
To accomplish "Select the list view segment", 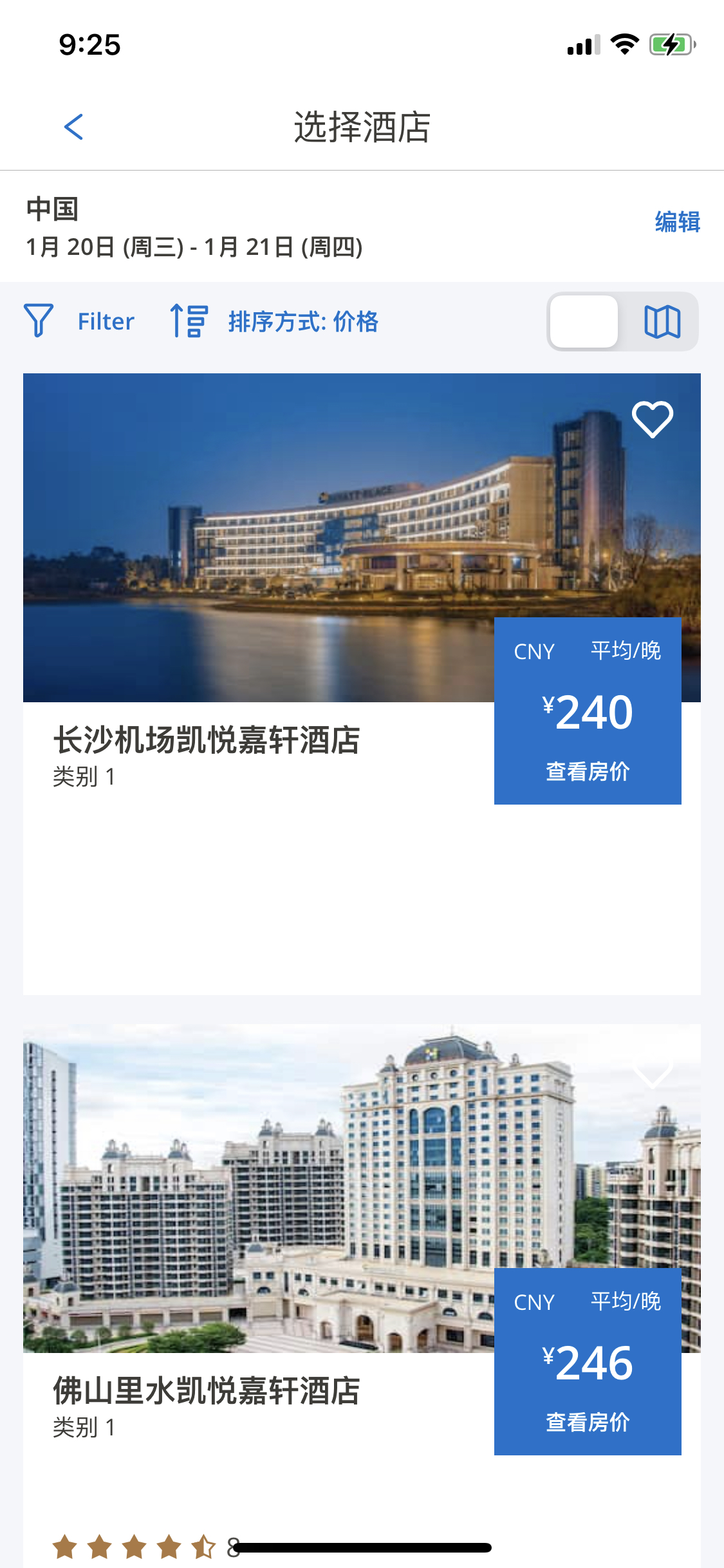I will coord(584,321).
